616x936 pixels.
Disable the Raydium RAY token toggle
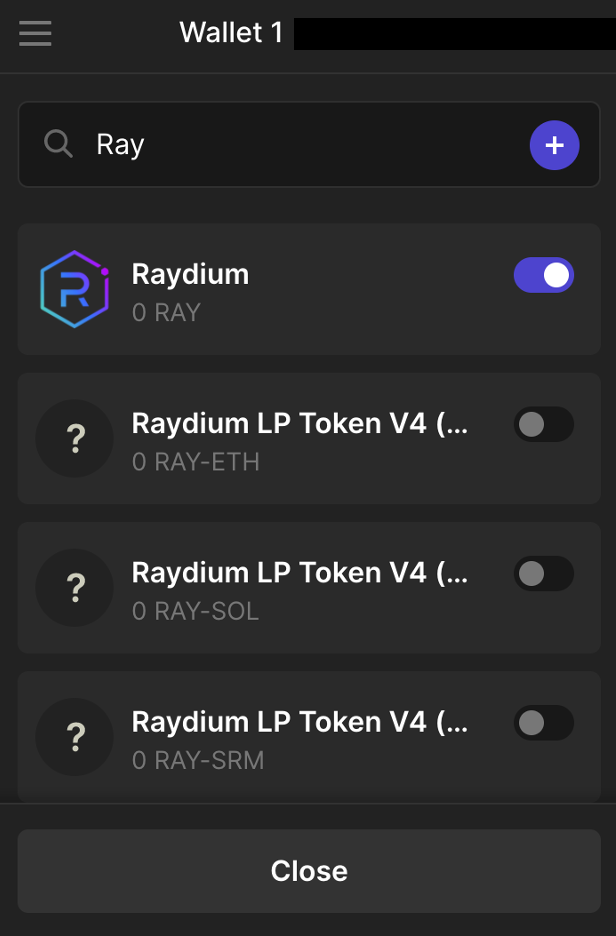(x=544, y=275)
